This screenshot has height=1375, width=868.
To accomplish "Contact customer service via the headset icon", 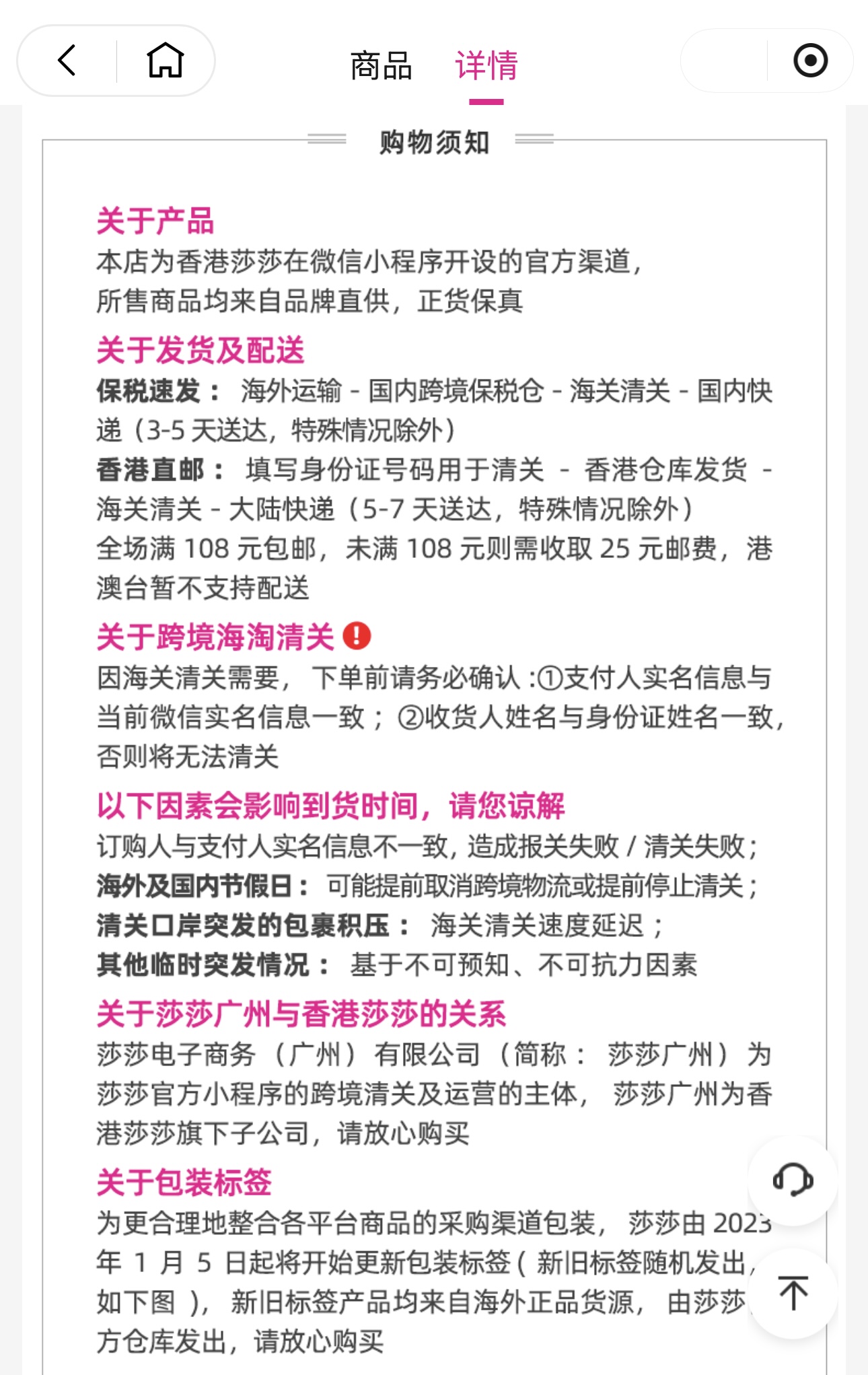I will point(793,1180).
